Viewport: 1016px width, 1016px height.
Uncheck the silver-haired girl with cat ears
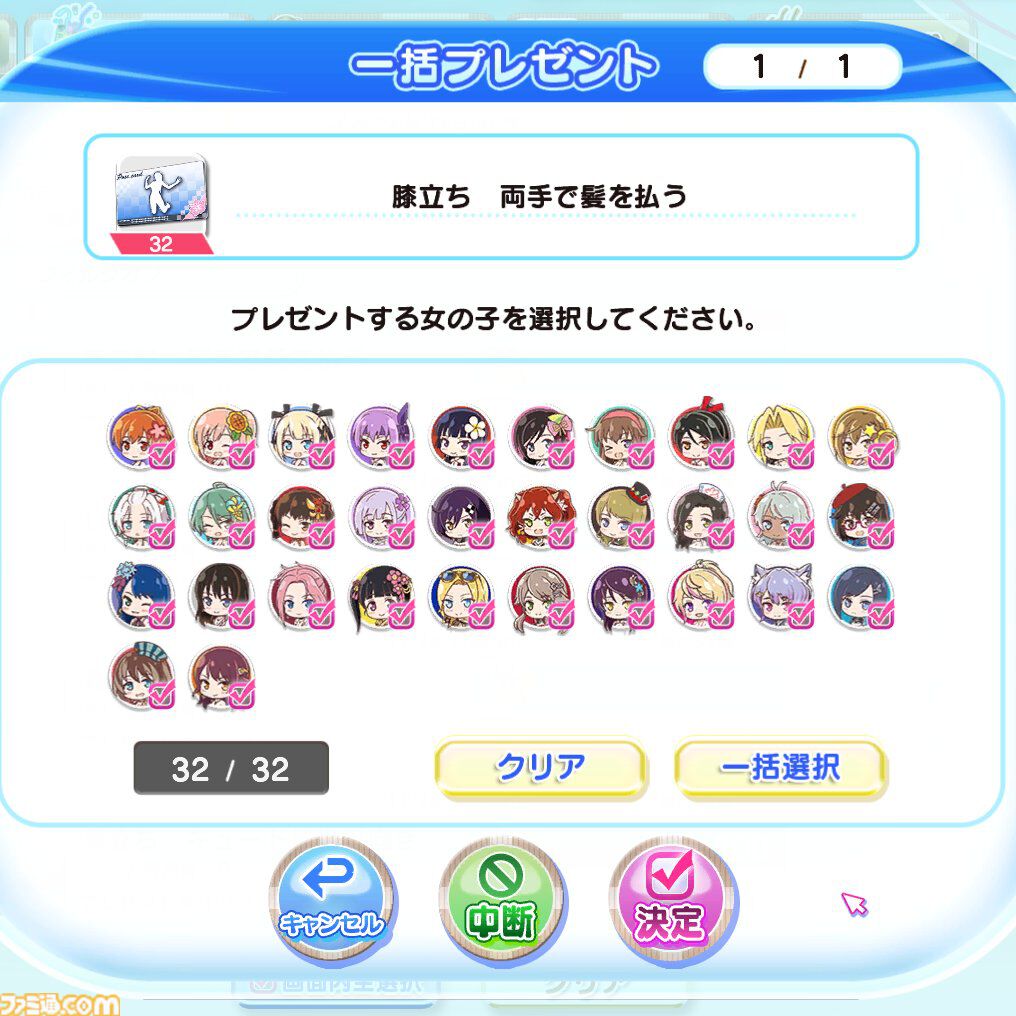(x=781, y=597)
